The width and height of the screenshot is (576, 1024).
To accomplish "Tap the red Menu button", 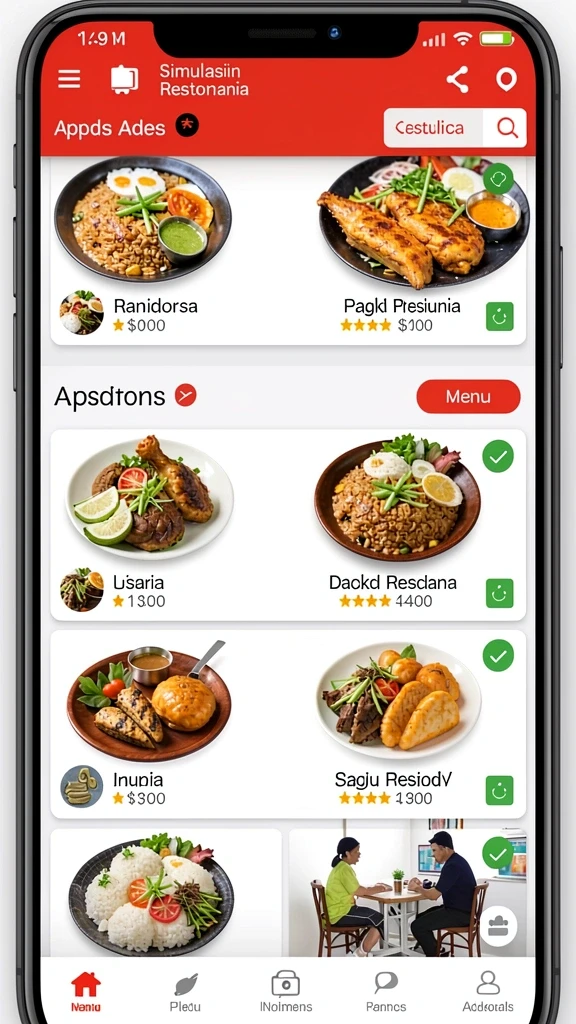I will [468, 396].
